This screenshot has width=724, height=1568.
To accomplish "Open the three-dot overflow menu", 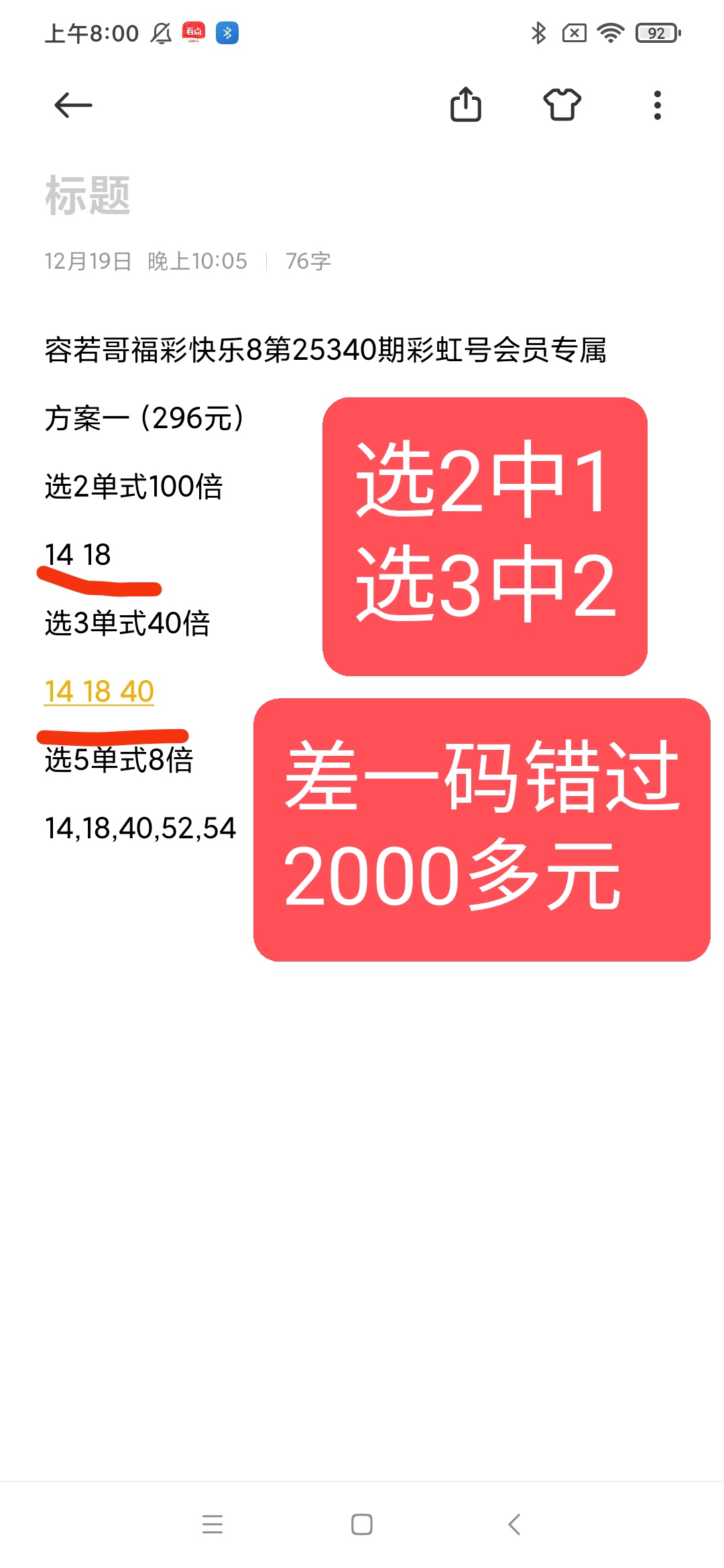I will coord(656,104).
